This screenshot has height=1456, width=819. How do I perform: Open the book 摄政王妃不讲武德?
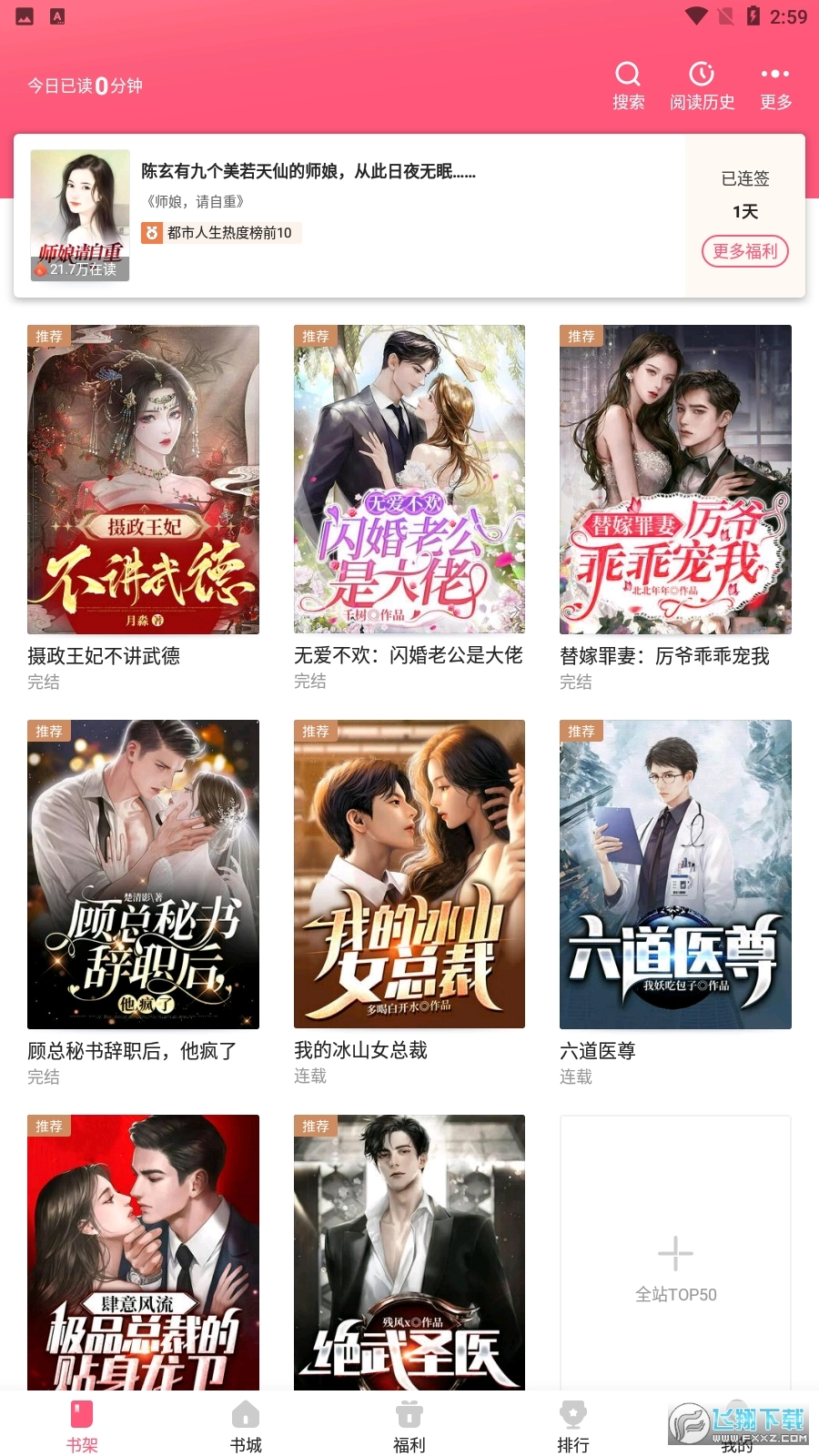143,480
